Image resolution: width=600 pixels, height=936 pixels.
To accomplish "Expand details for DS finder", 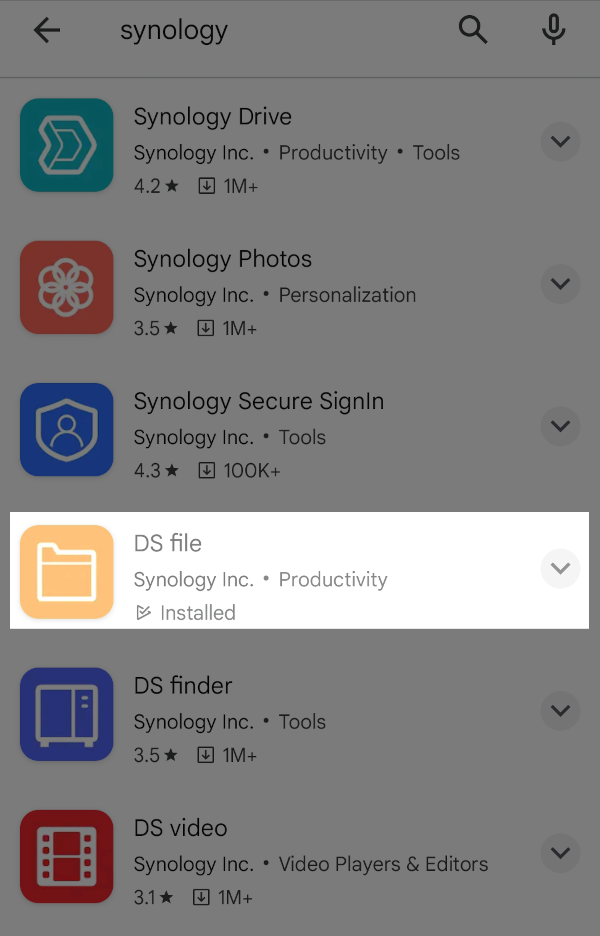I will coord(560,711).
